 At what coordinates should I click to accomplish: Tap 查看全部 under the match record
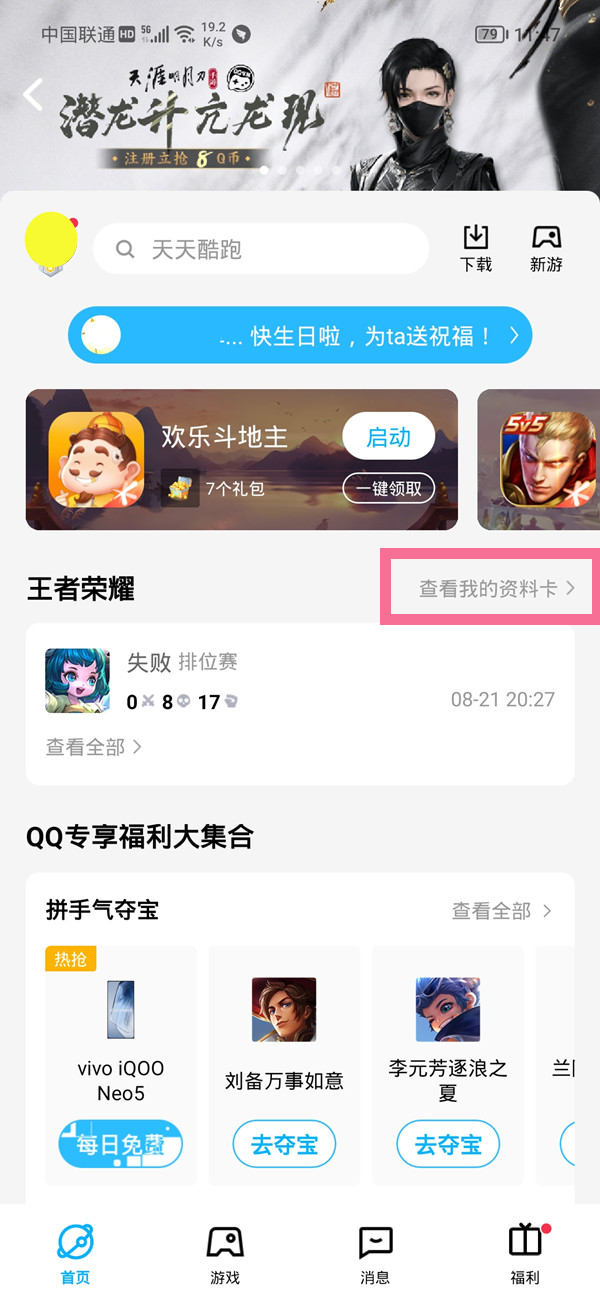[93, 747]
